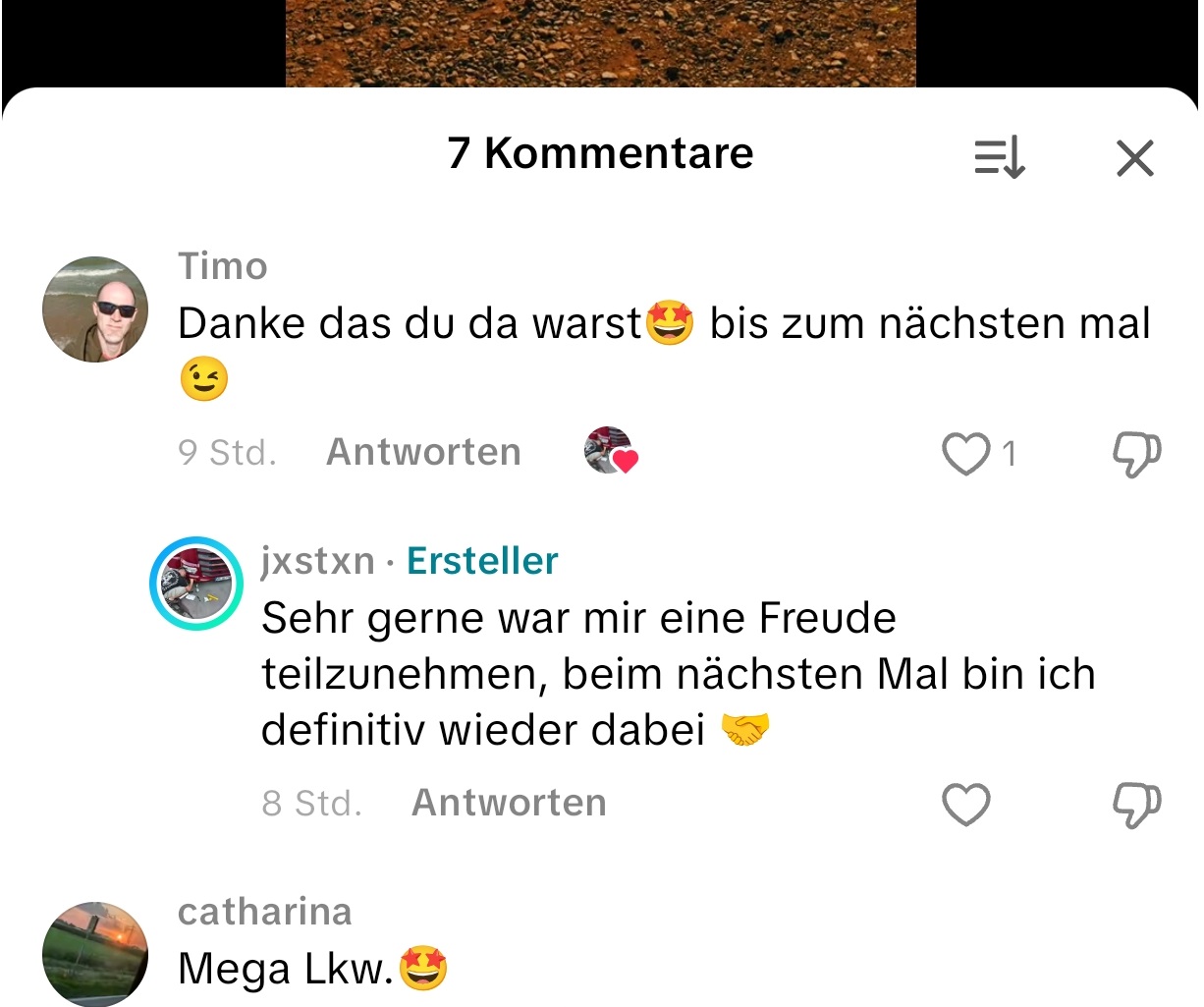Open the comment sort options
This screenshot has width=1204, height=1007.
[999, 157]
